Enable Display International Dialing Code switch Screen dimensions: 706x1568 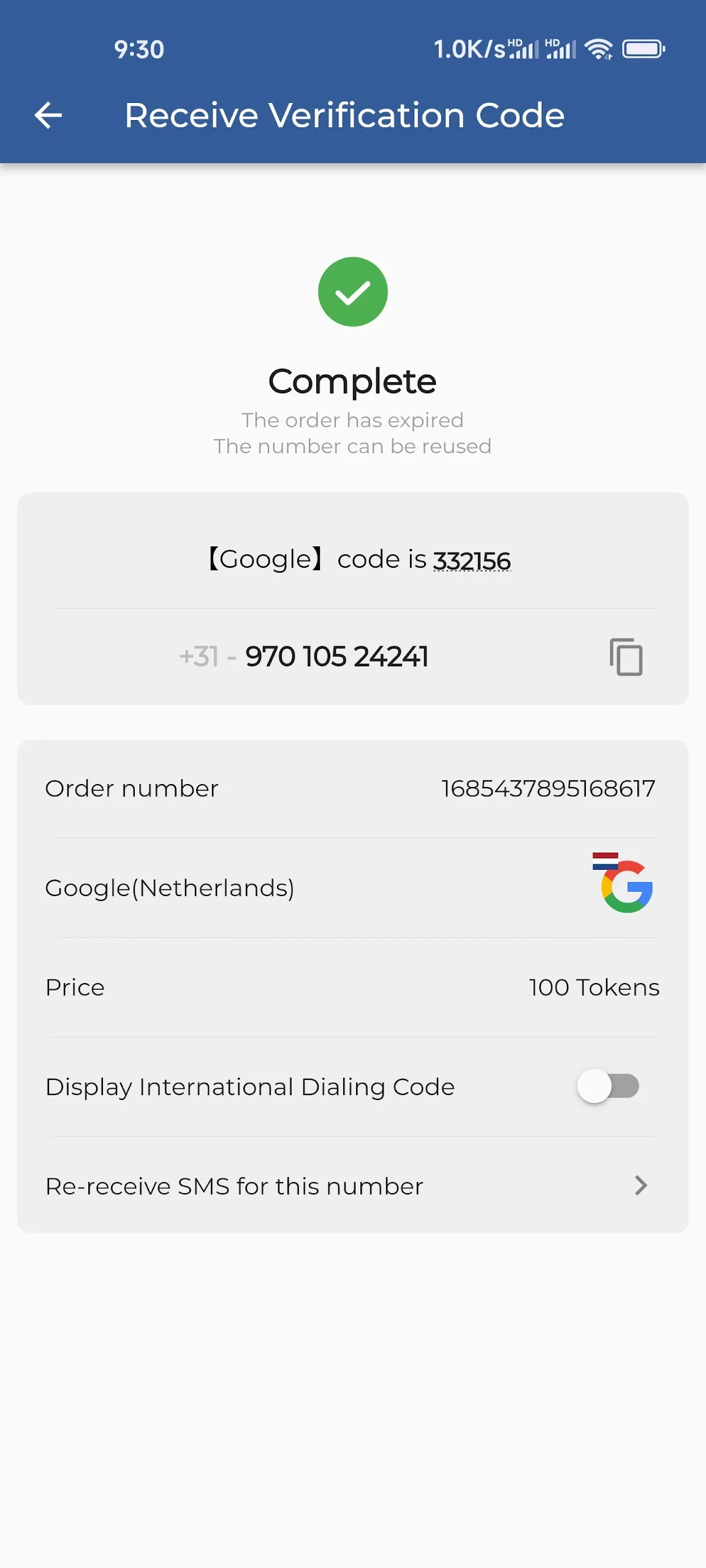[607, 1086]
